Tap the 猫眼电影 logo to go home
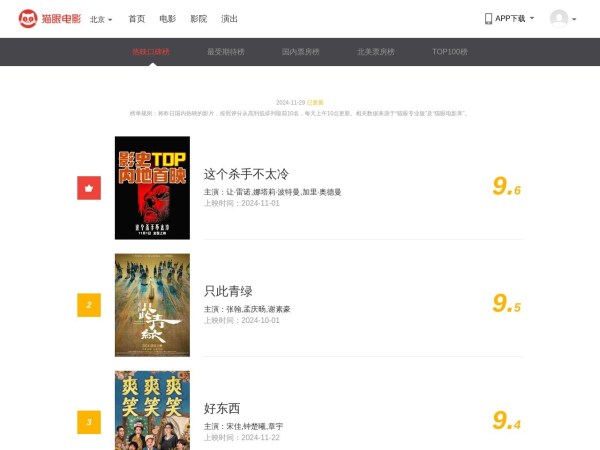Screen dimensions: 600x450 pos(48,18)
